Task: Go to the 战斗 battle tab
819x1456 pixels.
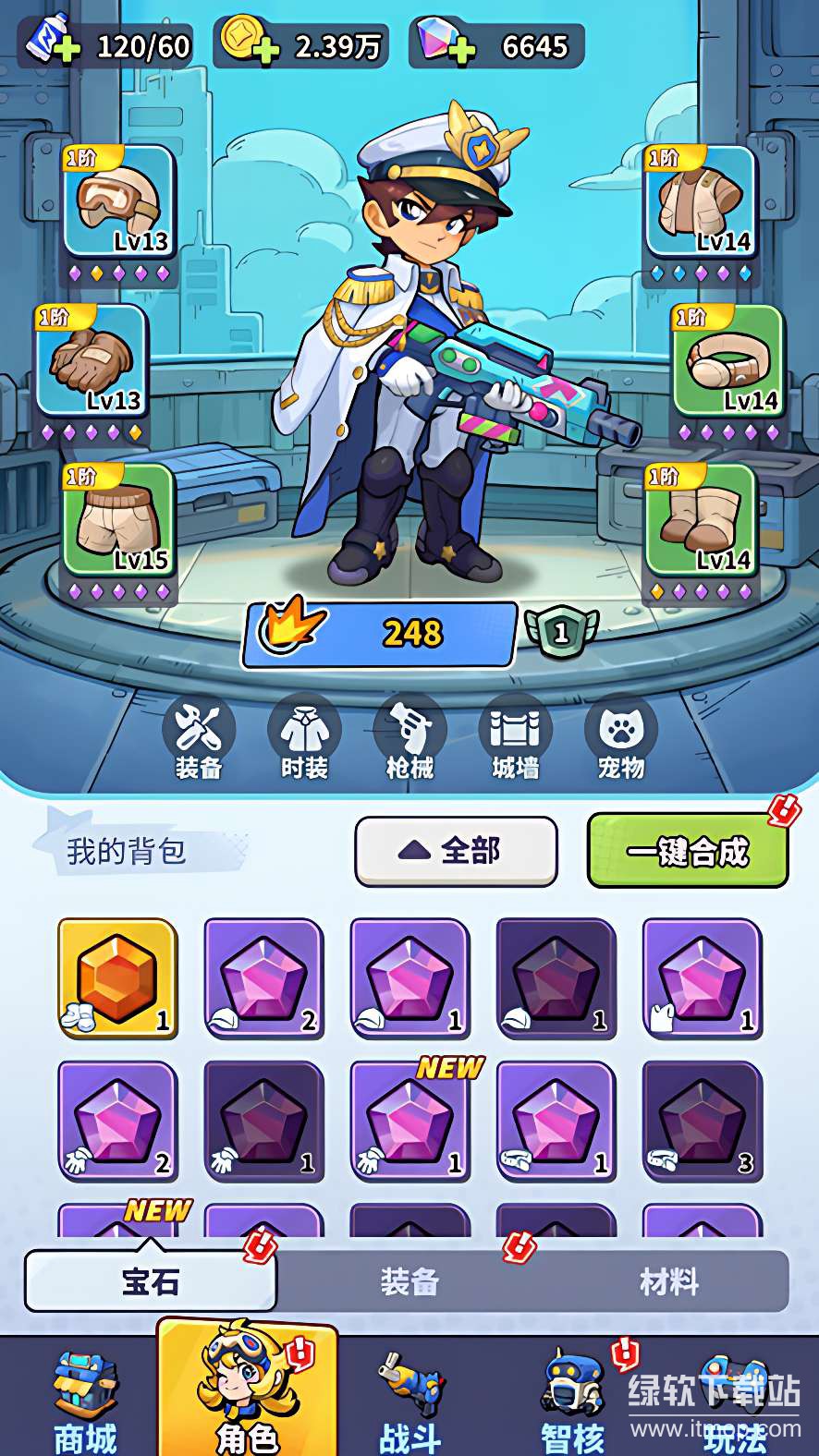Action: pyautogui.click(x=409, y=1401)
